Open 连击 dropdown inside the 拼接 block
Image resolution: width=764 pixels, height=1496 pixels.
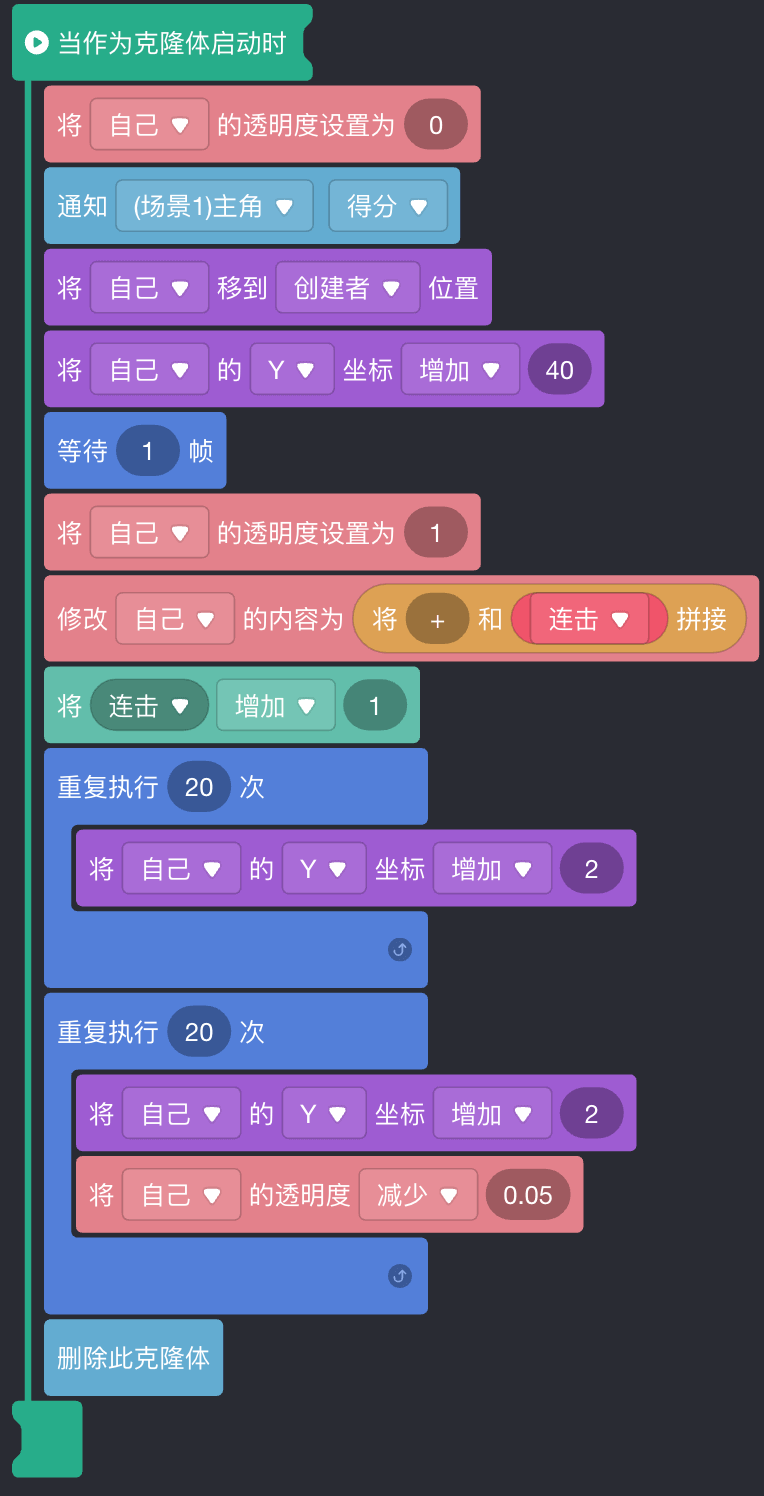(588, 619)
